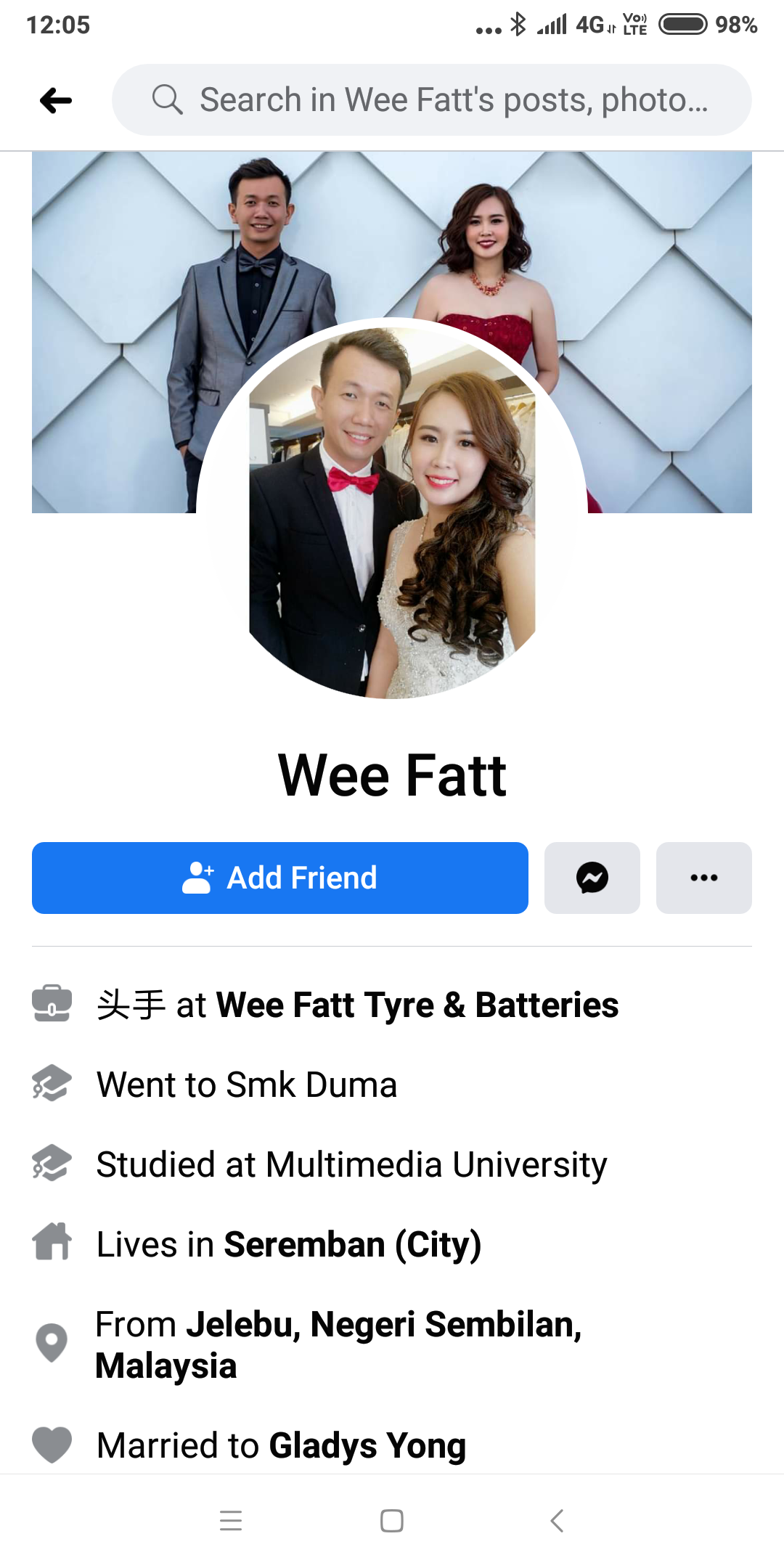Send Wee Fatt a friend request
Viewport: 784px width, 1568px height.
coord(279,878)
